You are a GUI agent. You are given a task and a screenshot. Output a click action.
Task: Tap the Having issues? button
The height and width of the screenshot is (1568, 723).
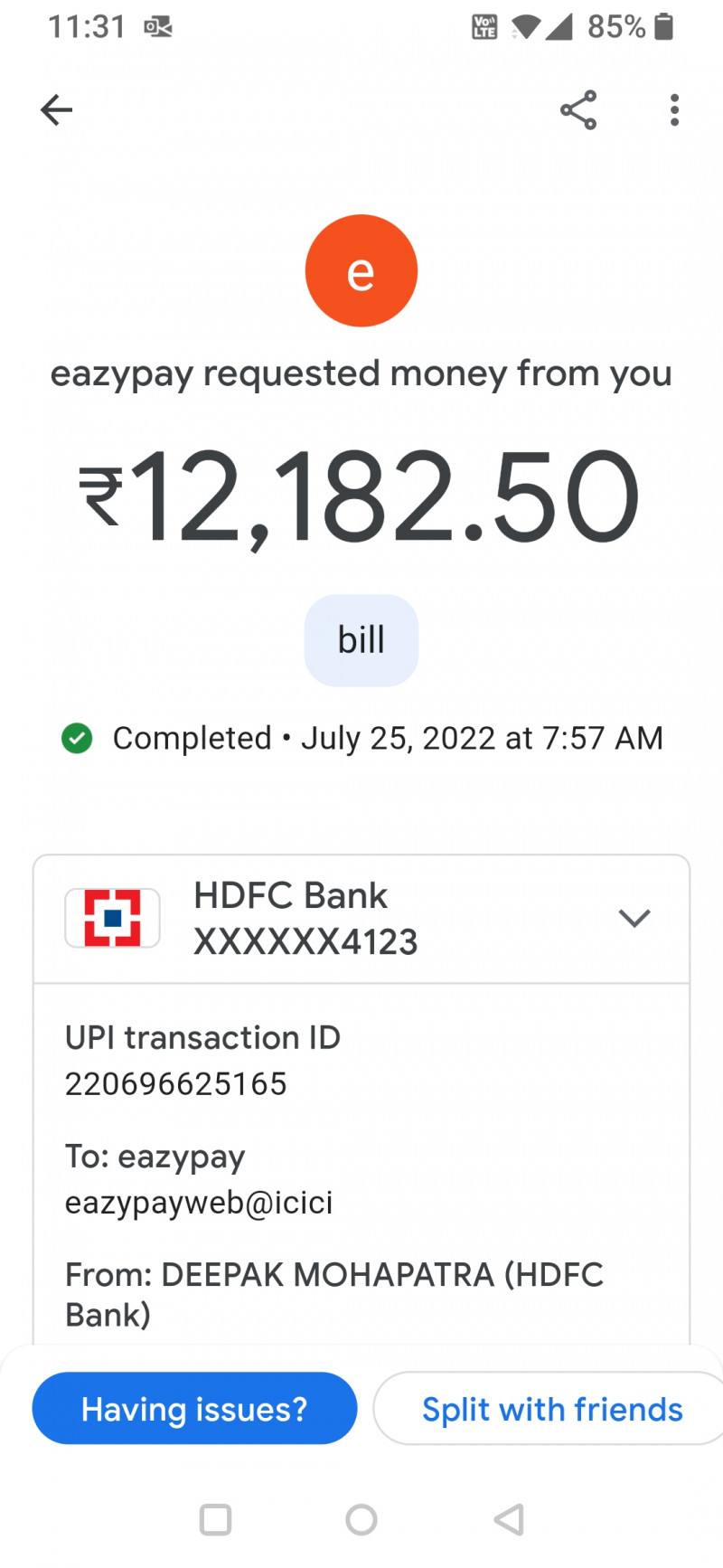(x=194, y=1409)
